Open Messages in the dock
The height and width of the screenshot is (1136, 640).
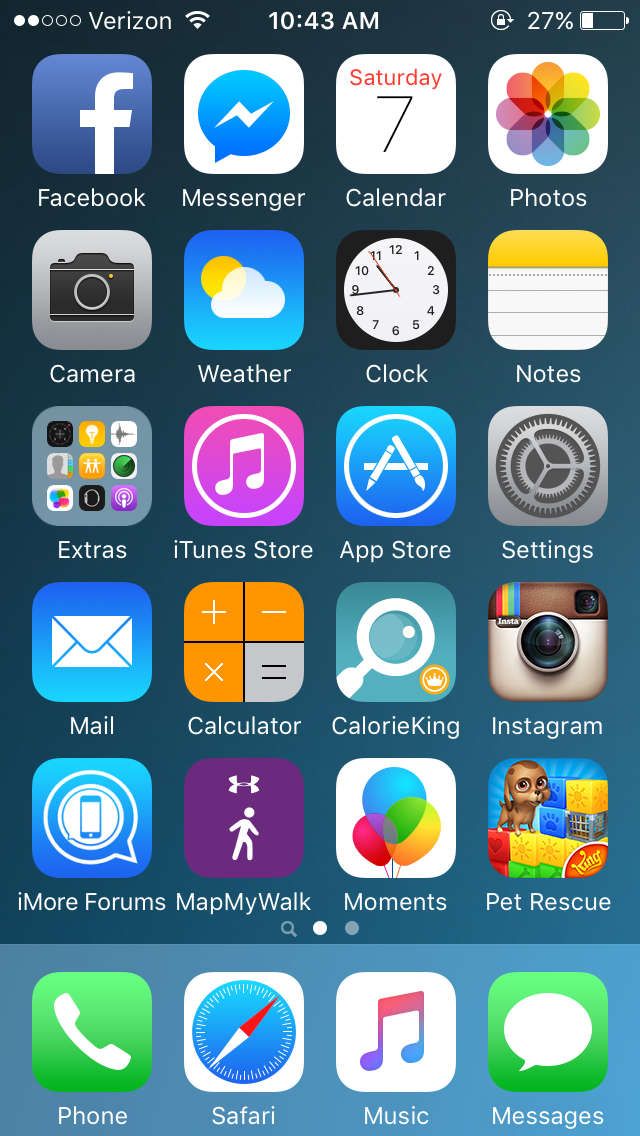548,1032
